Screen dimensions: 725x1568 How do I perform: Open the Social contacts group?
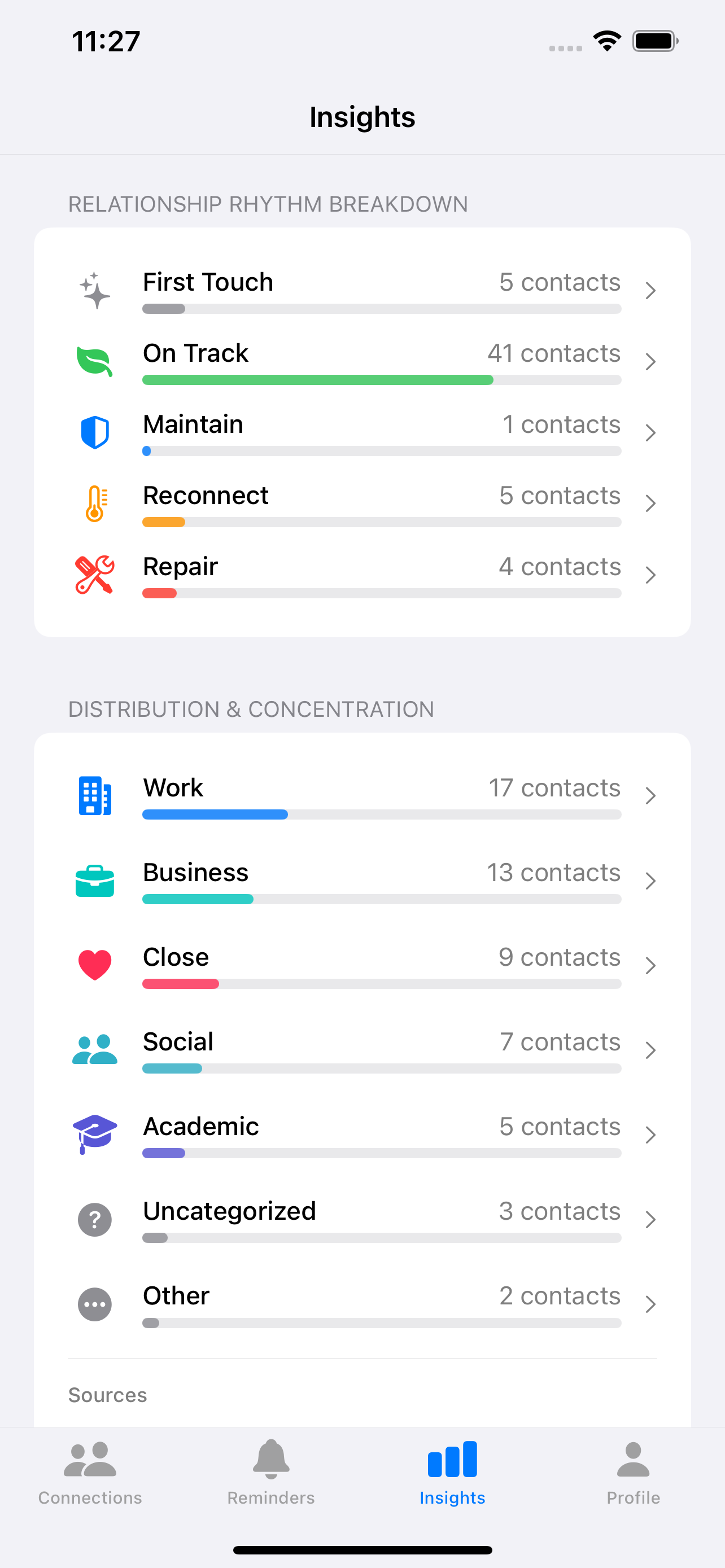[362, 1049]
